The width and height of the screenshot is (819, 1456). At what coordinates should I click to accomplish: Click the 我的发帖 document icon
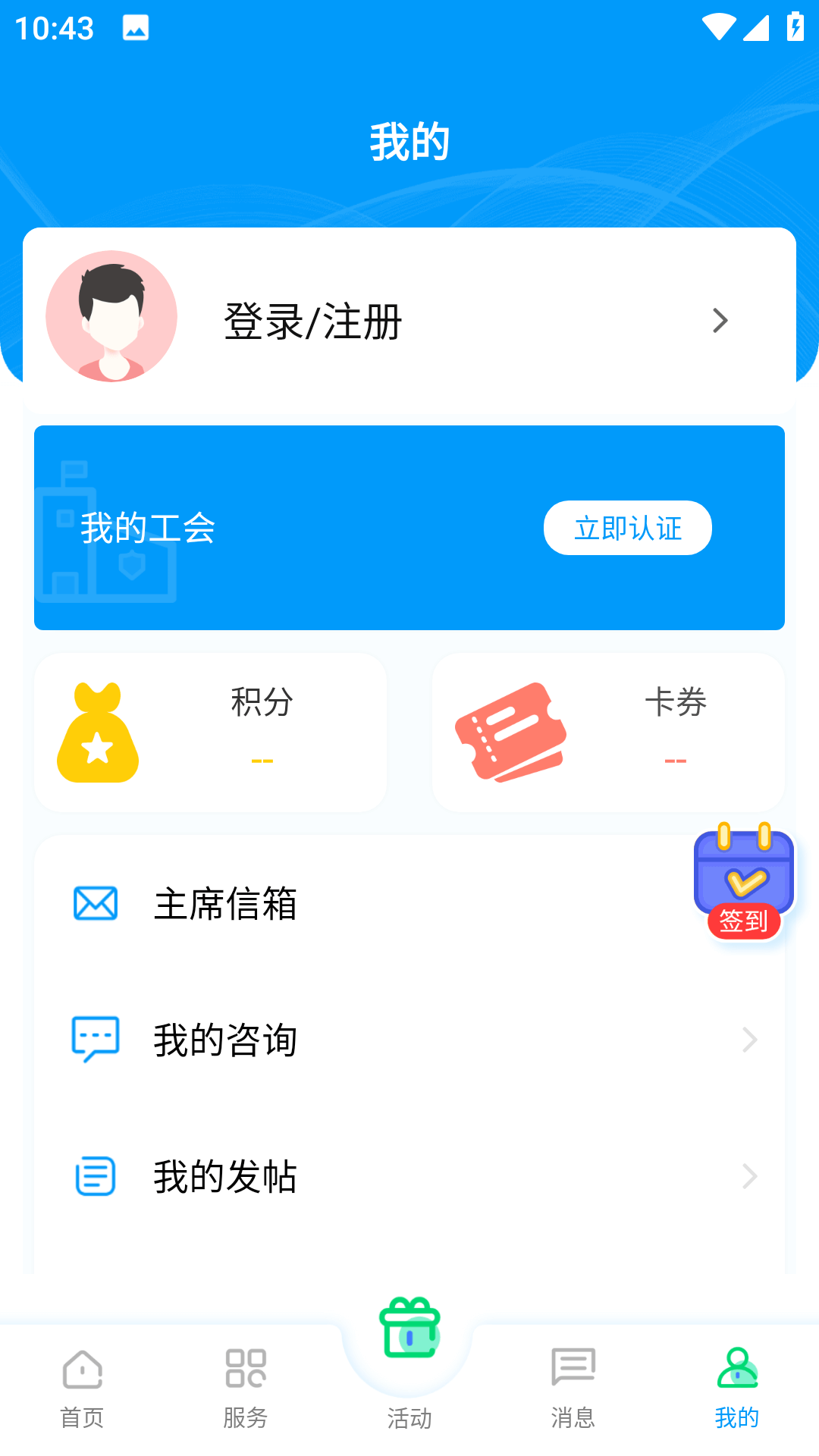point(94,1176)
